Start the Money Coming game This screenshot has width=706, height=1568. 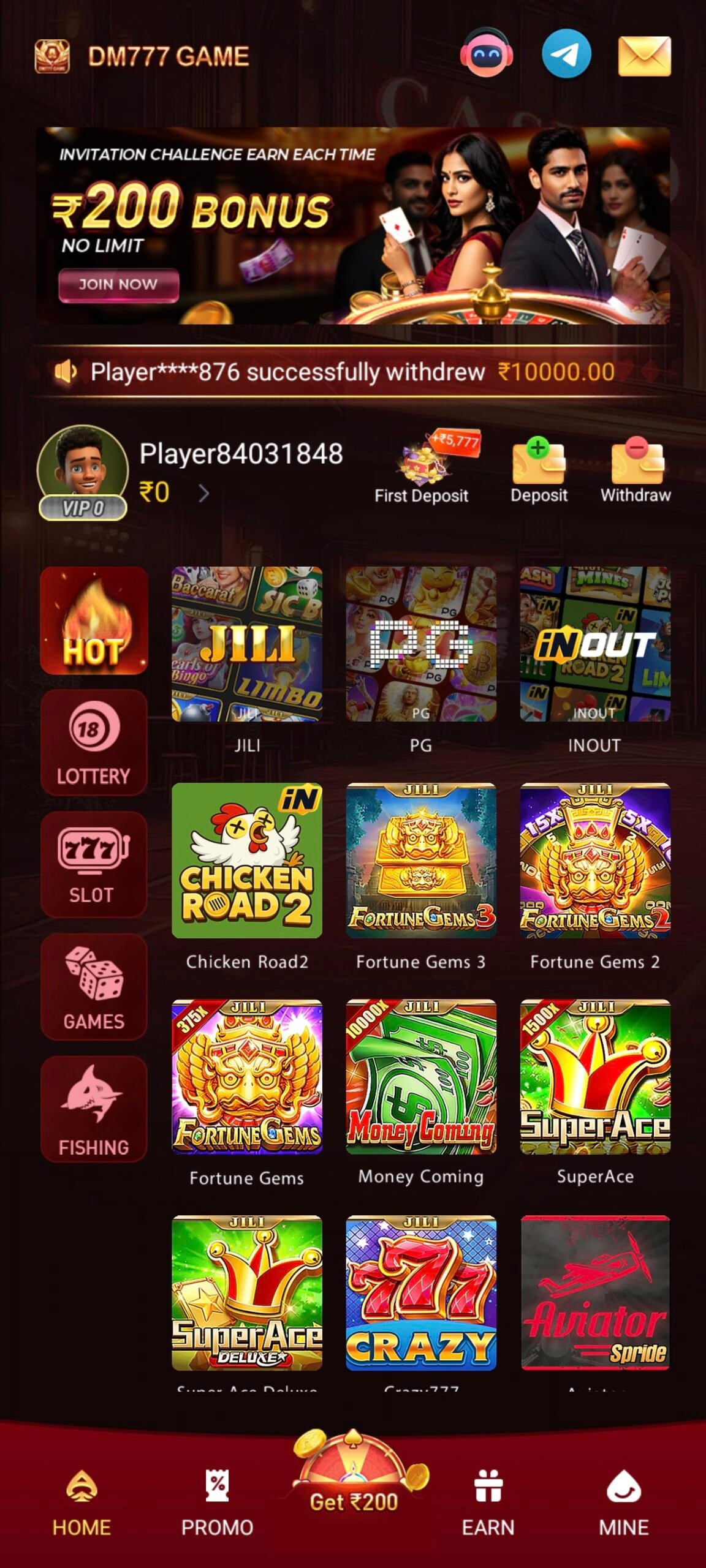point(421,1077)
